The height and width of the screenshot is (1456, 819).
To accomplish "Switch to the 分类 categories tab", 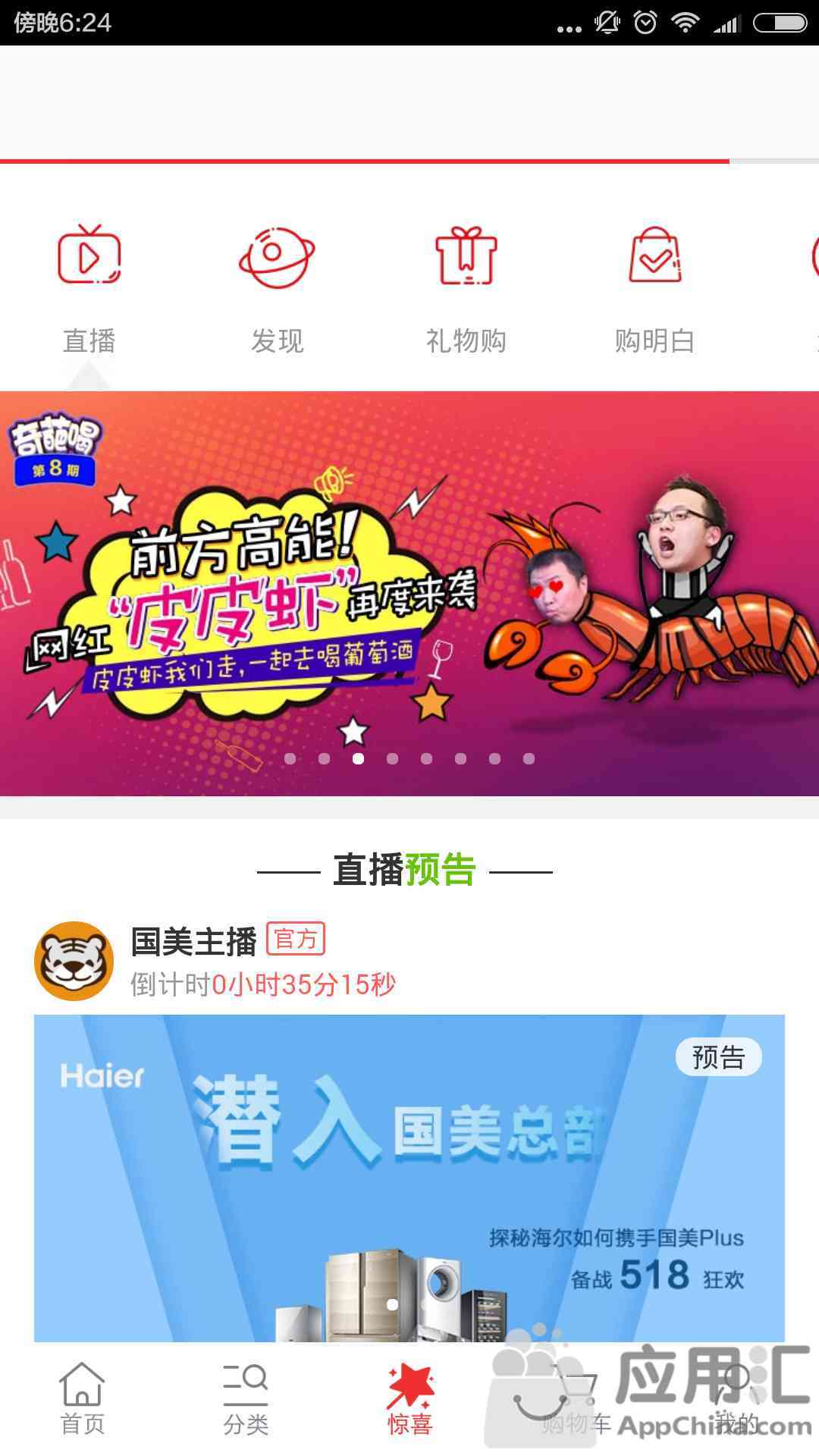I will (246, 1399).
